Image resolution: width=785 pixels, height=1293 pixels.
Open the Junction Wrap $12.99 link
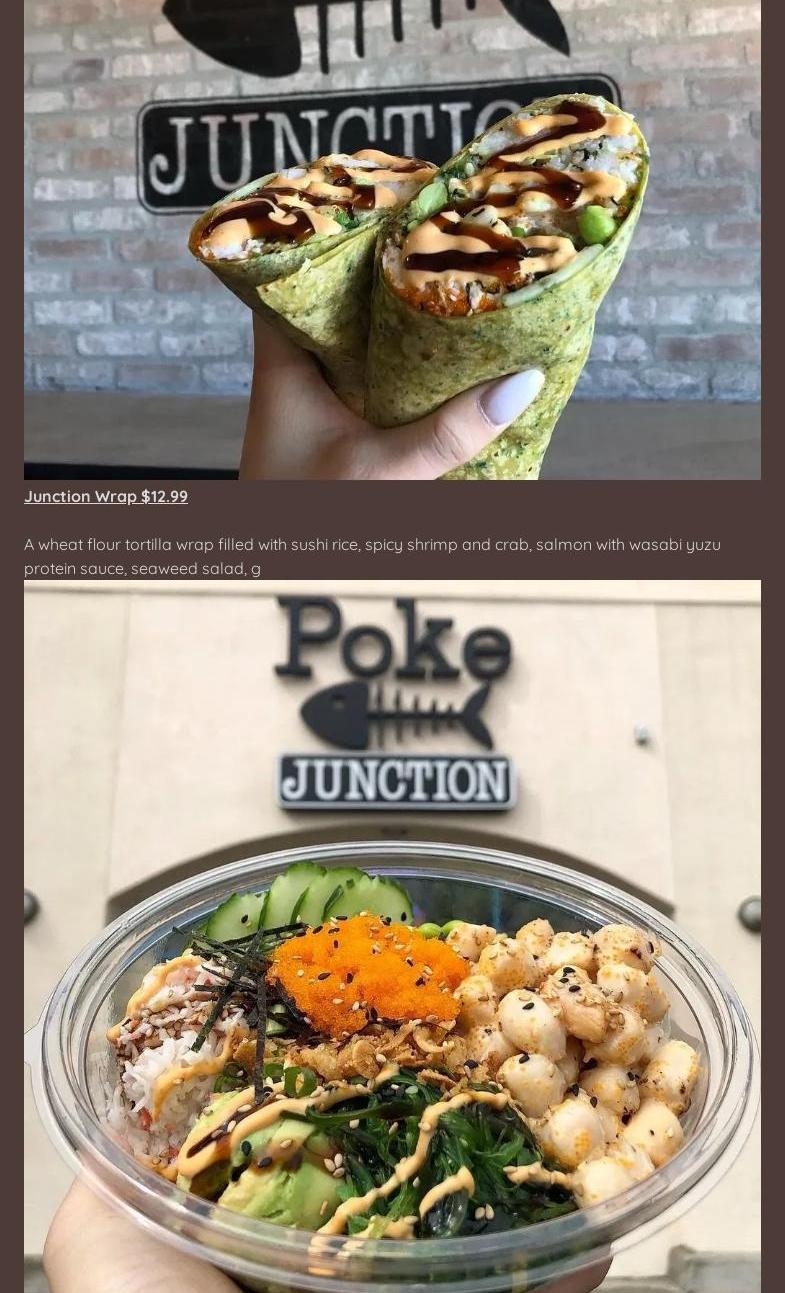tap(106, 496)
